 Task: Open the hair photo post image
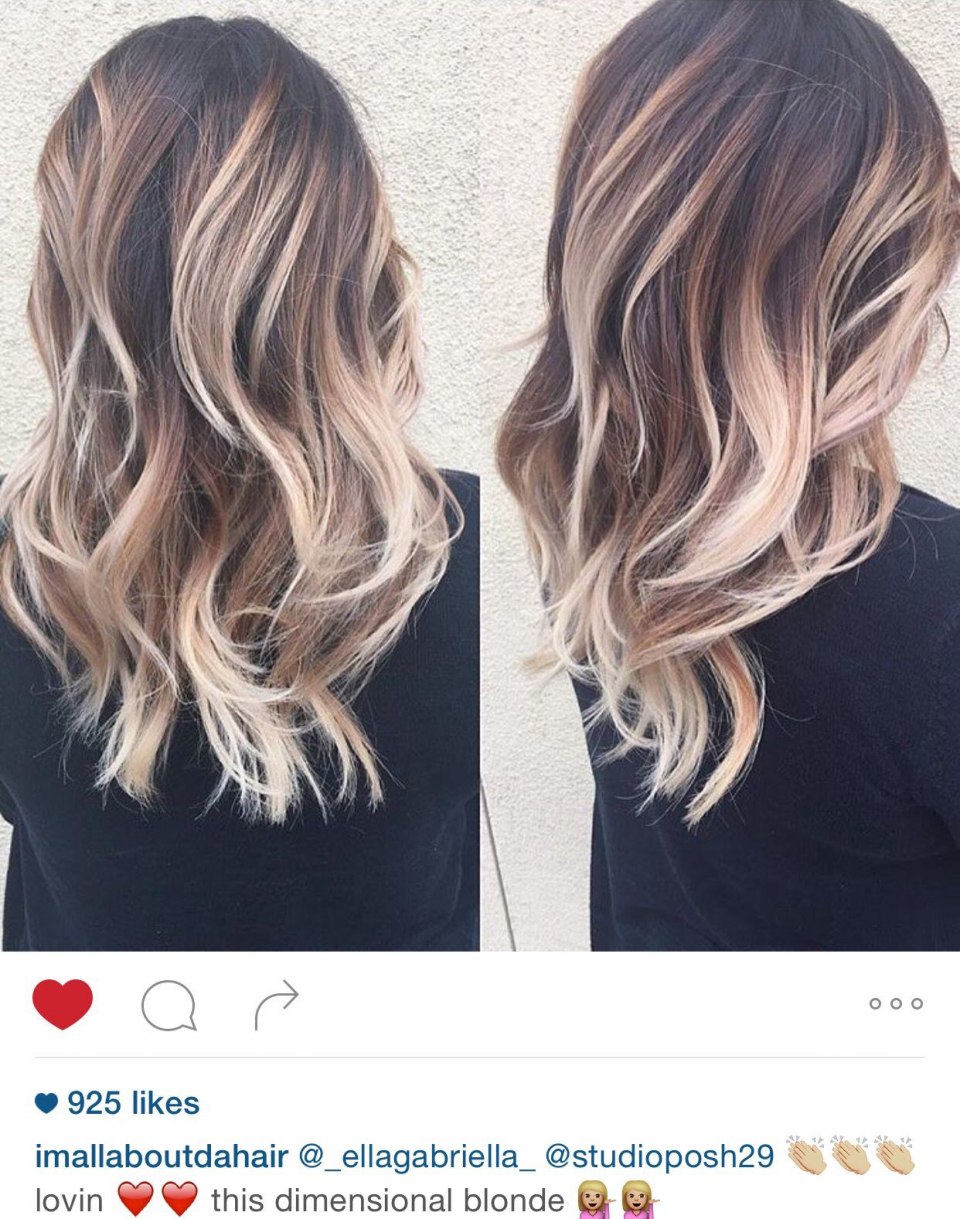[480, 475]
